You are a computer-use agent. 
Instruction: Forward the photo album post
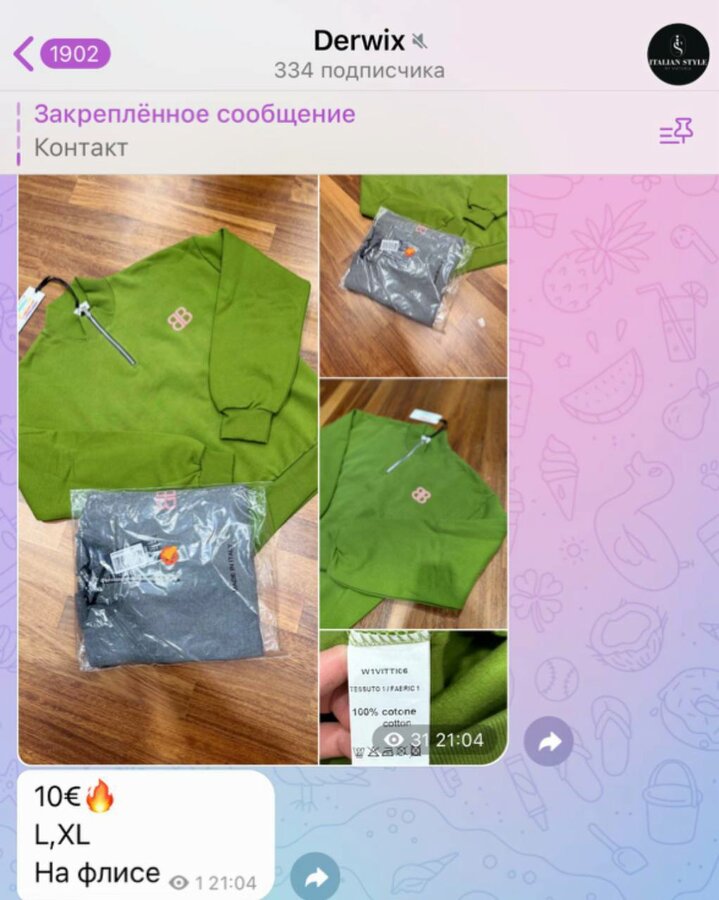point(549,741)
